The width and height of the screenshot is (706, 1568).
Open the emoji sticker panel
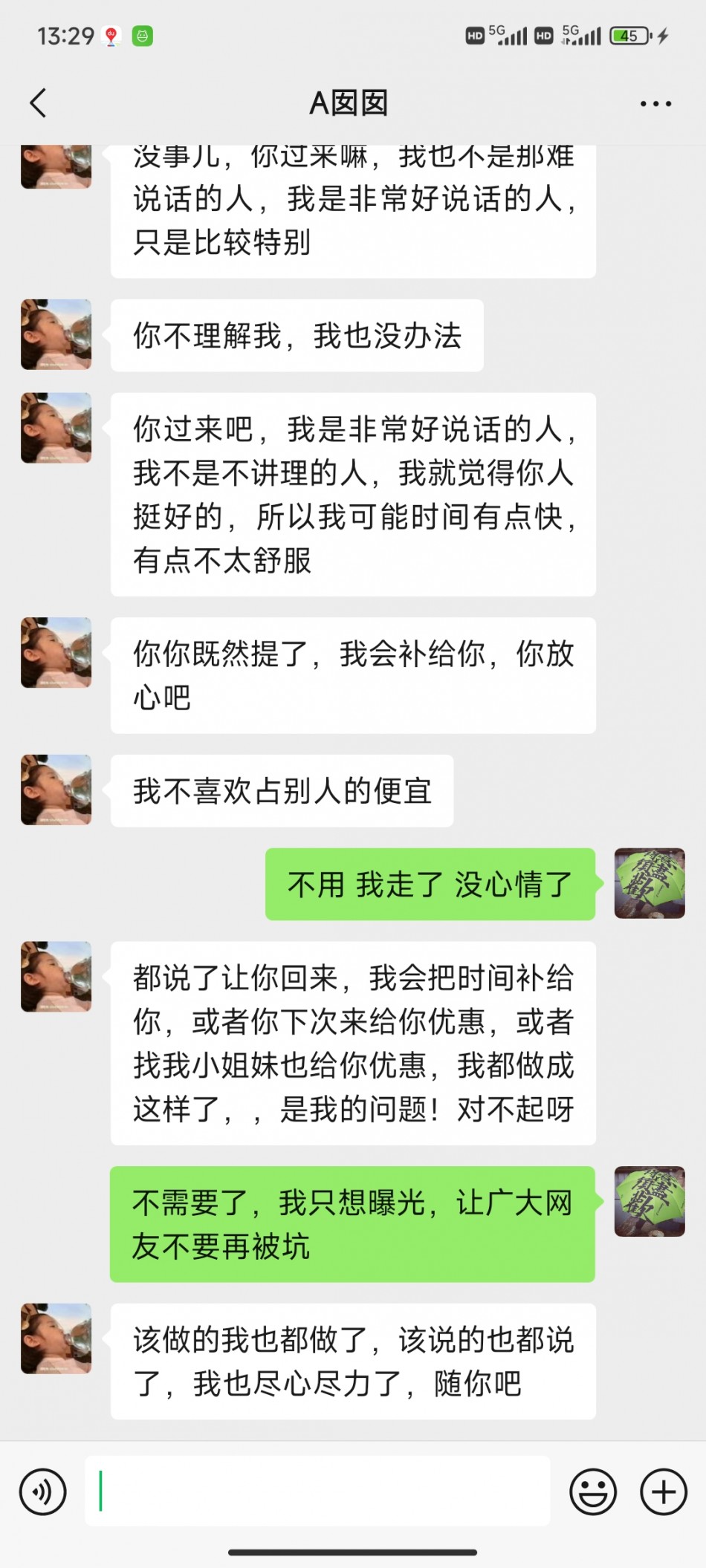click(x=592, y=1491)
